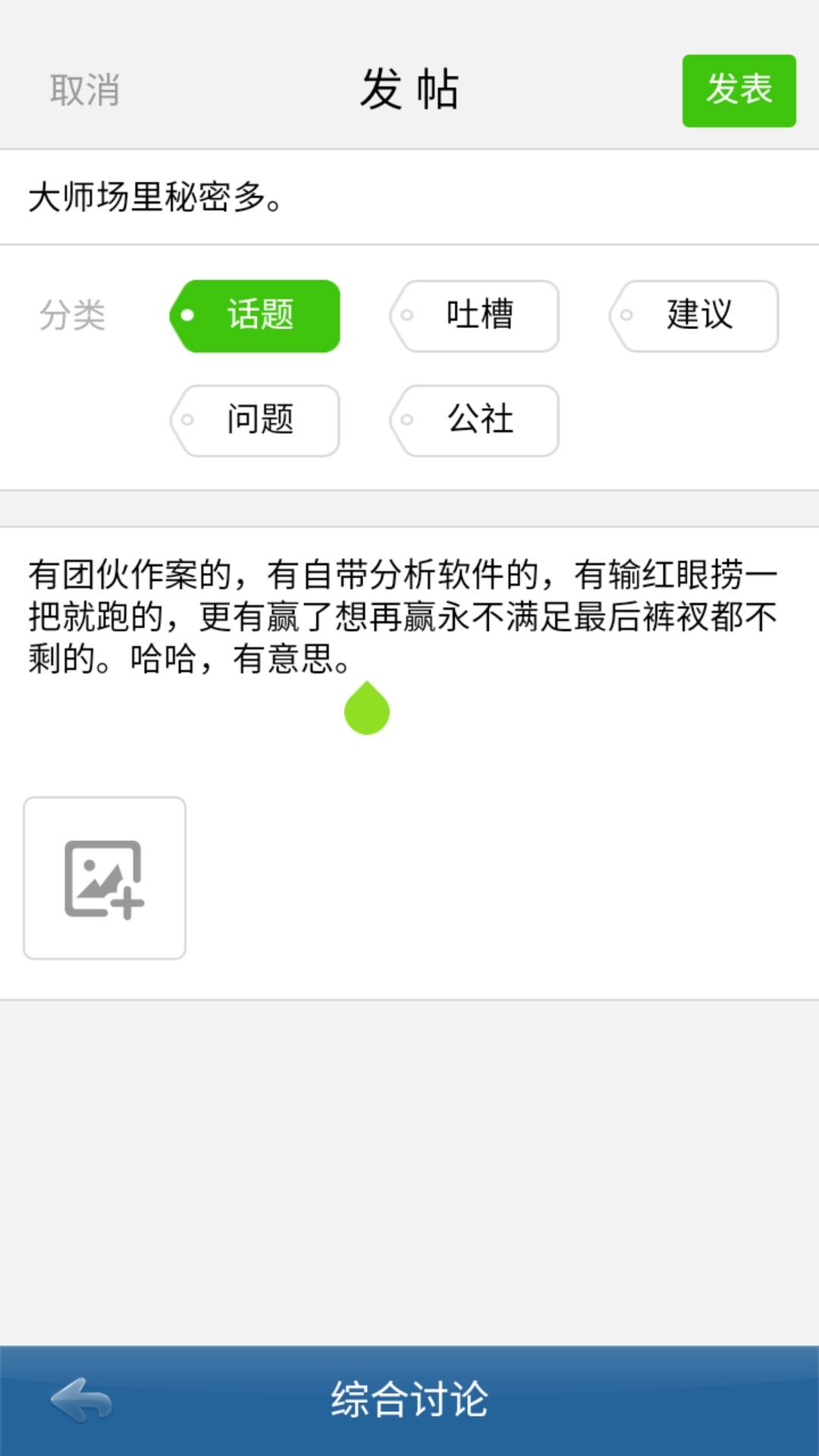This screenshot has width=819, height=1456.
Task: Click the tag icon inside the 话题 label
Action: click(x=187, y=315)
